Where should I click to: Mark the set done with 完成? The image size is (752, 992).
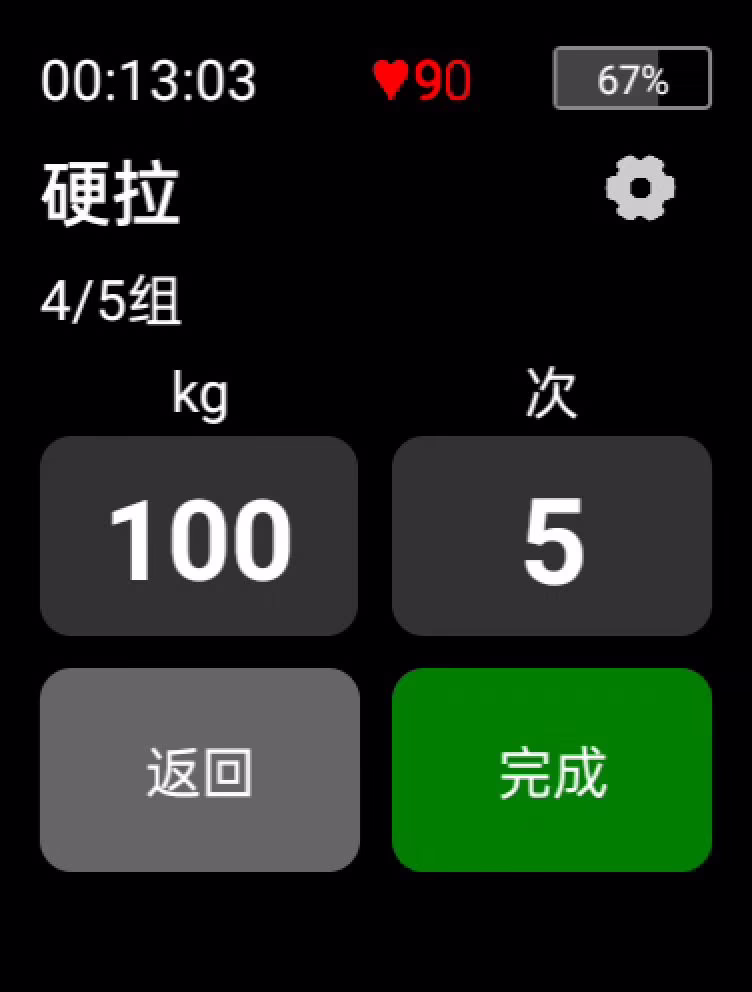pyautogui.click(x=552, y=770)
